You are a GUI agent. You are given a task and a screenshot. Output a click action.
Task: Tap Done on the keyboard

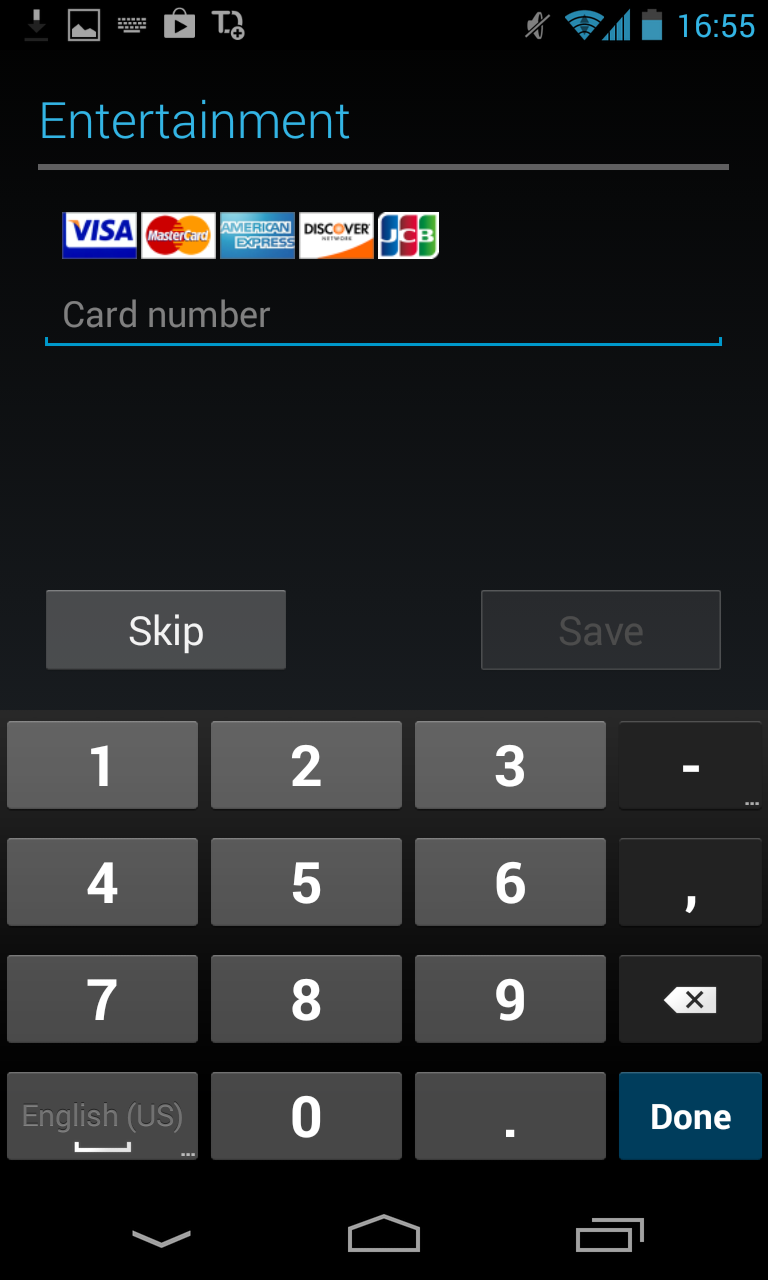(690, 1116)
